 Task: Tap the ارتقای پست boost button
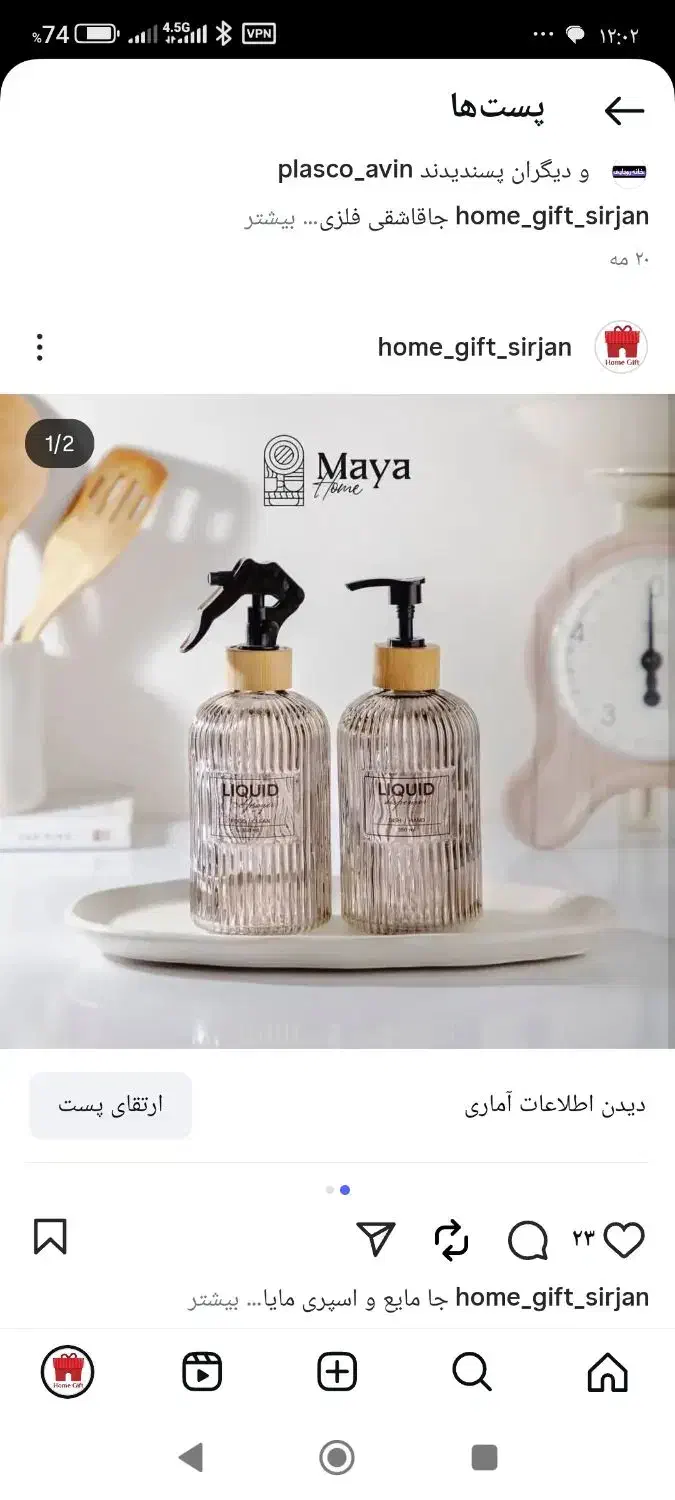pos(110,1105)
